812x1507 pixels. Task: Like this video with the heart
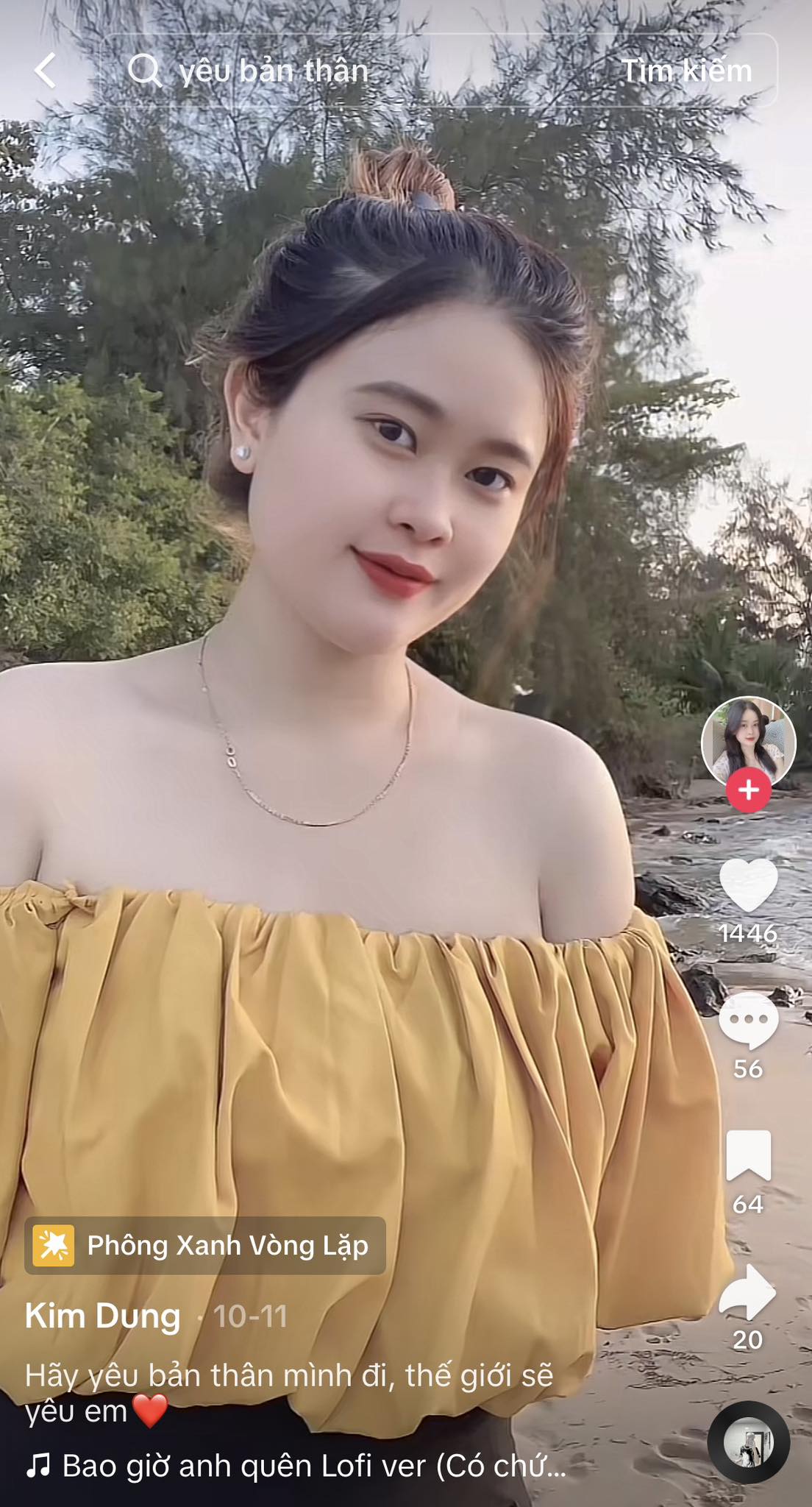pos(748,885)
